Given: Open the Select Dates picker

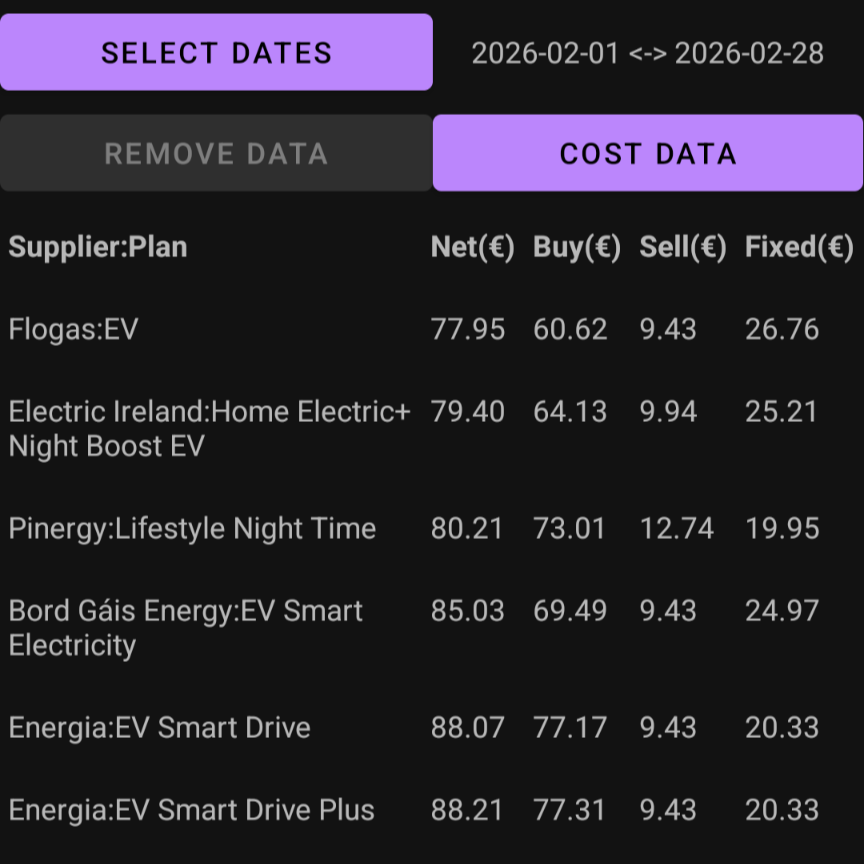Looking at the screenshot, I should (216, 53).
